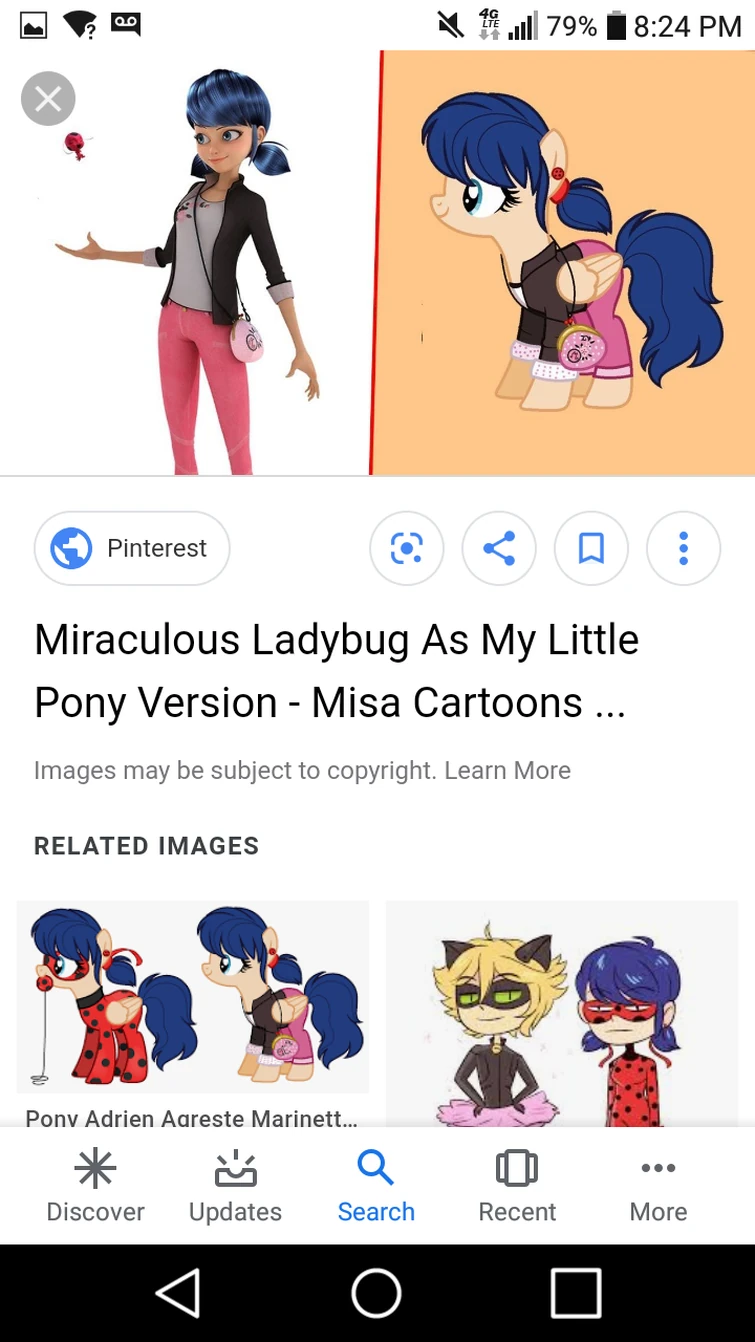Bookmark this image to collection
The width and height of the screenshot is (755, 1342).
tap(591, 548)
